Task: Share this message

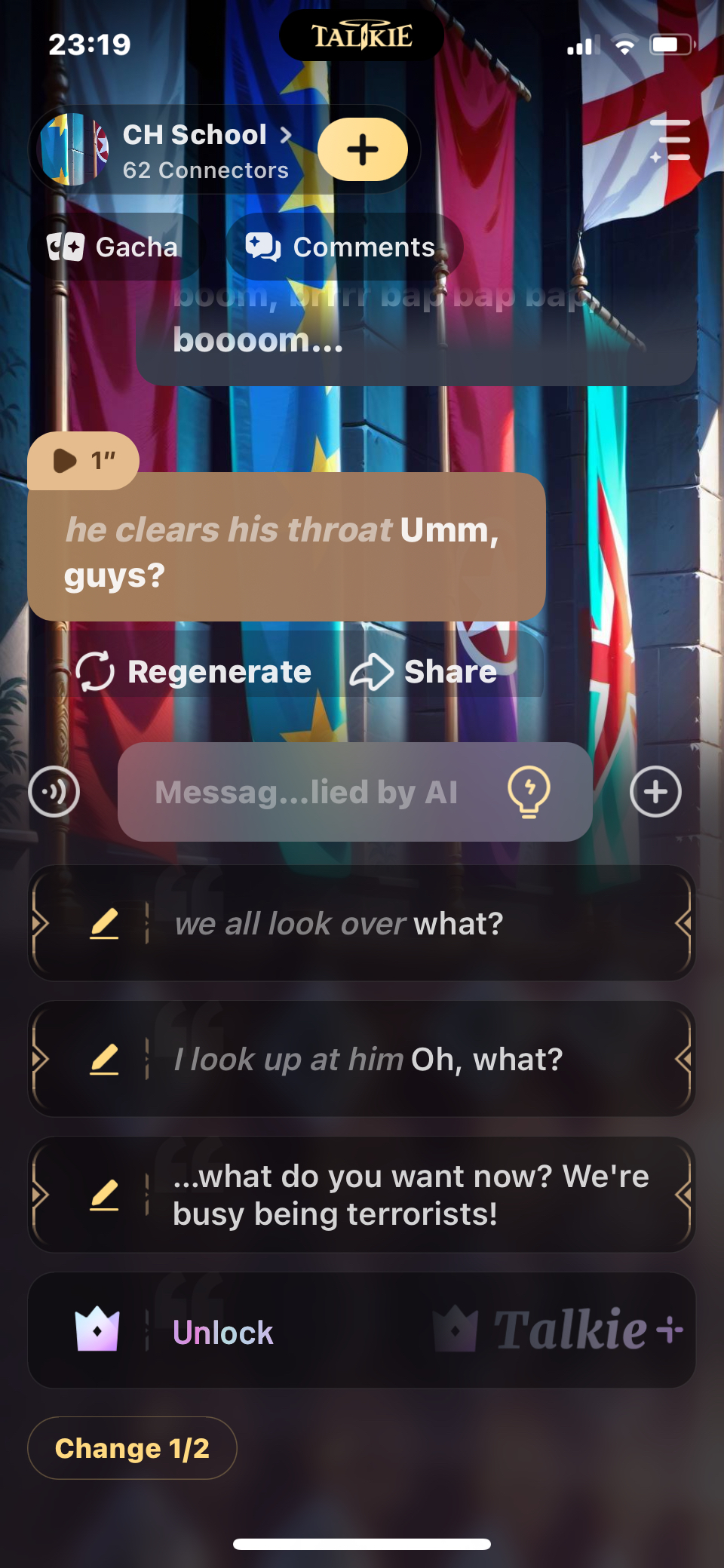Action: (425, 671)
